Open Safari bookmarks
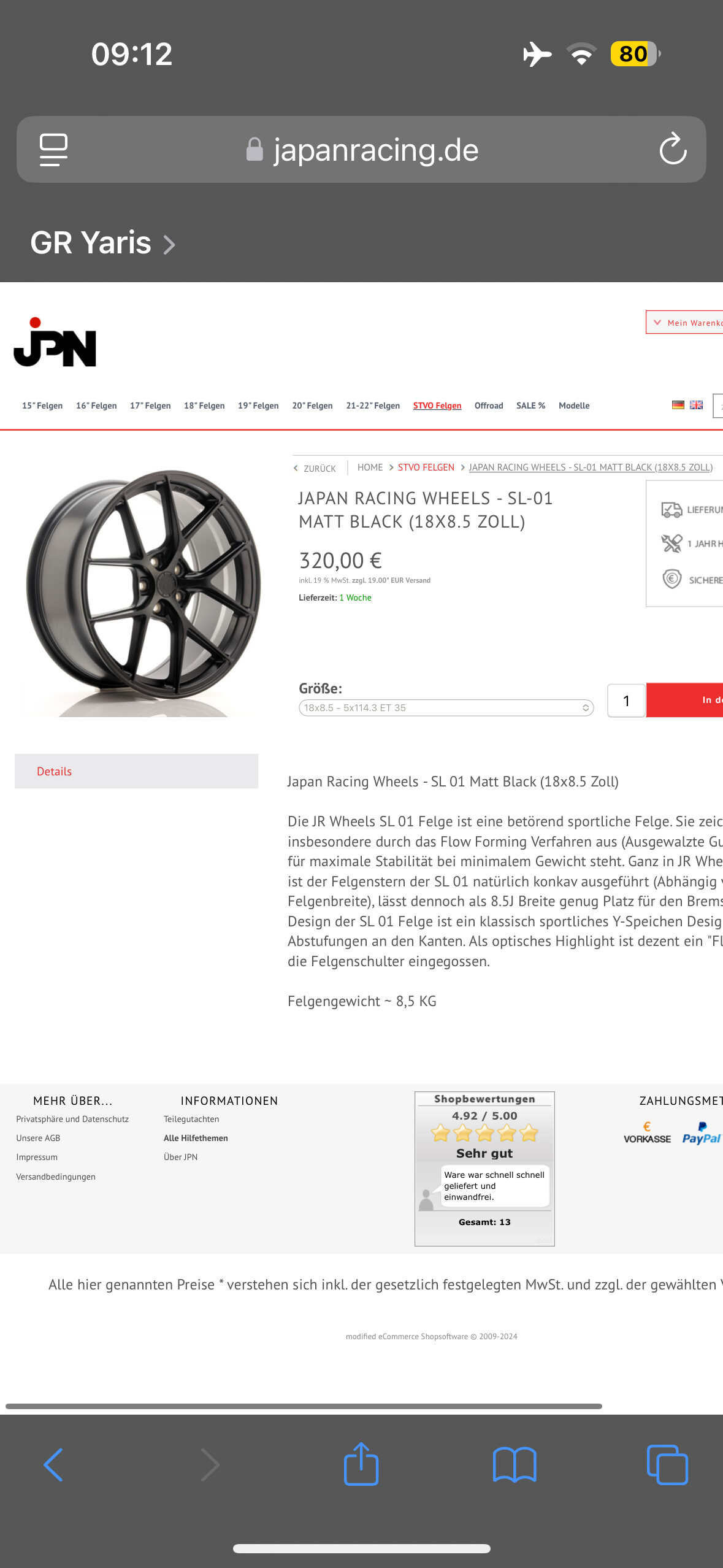723x1568 pixels. 515,1464
